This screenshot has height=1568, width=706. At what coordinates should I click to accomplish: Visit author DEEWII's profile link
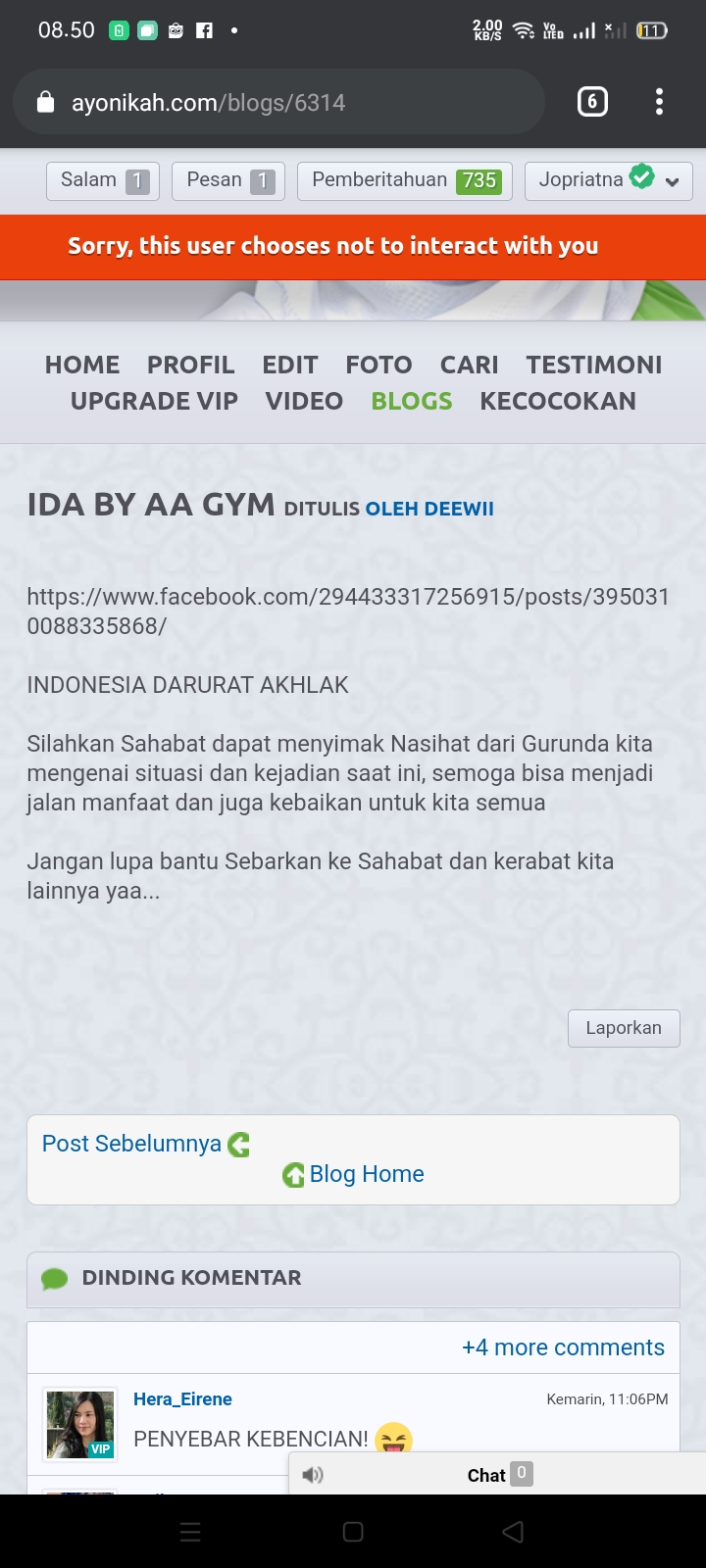coord(429,509)
